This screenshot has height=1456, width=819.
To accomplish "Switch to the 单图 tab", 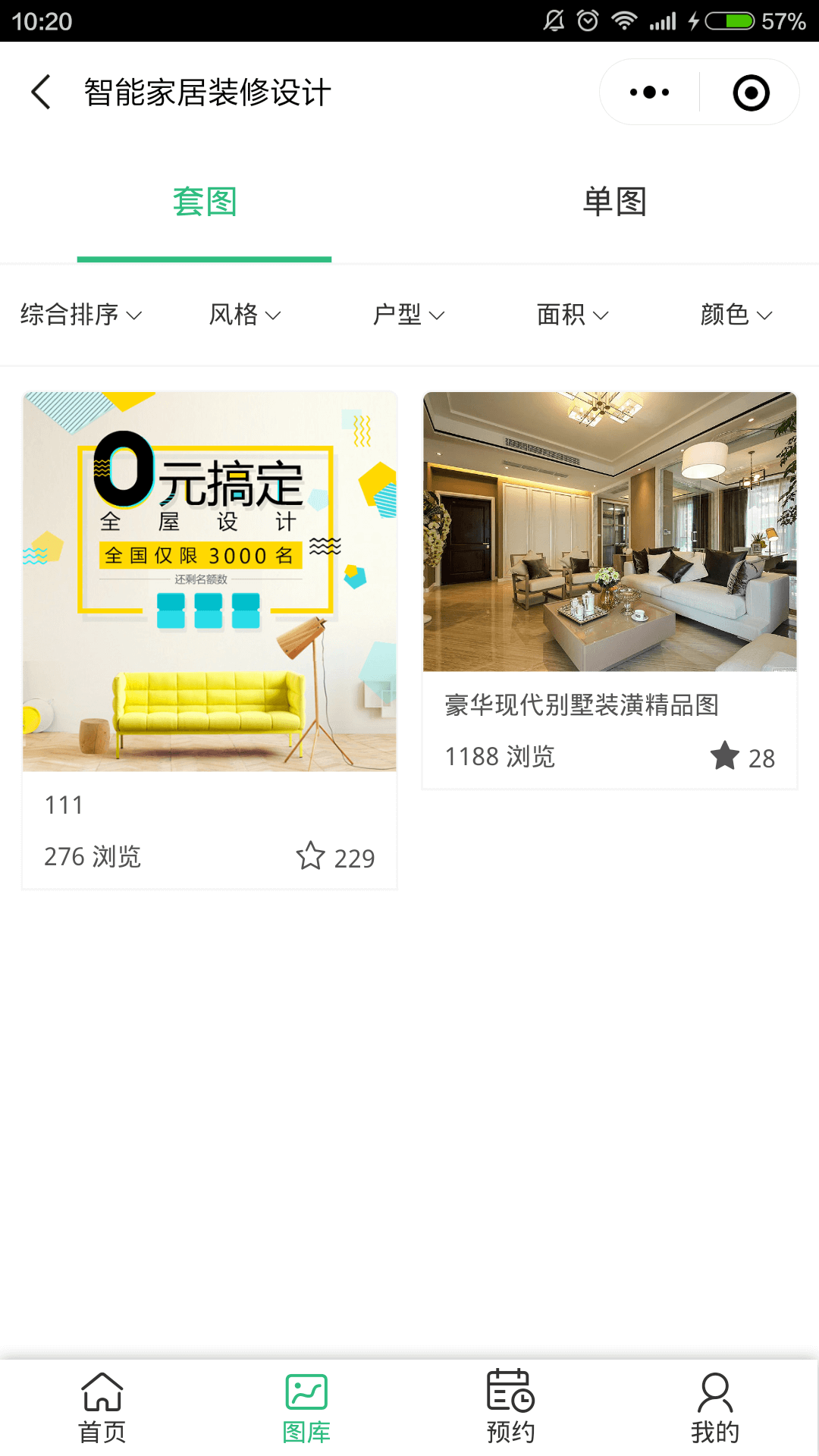I will 614,202.
